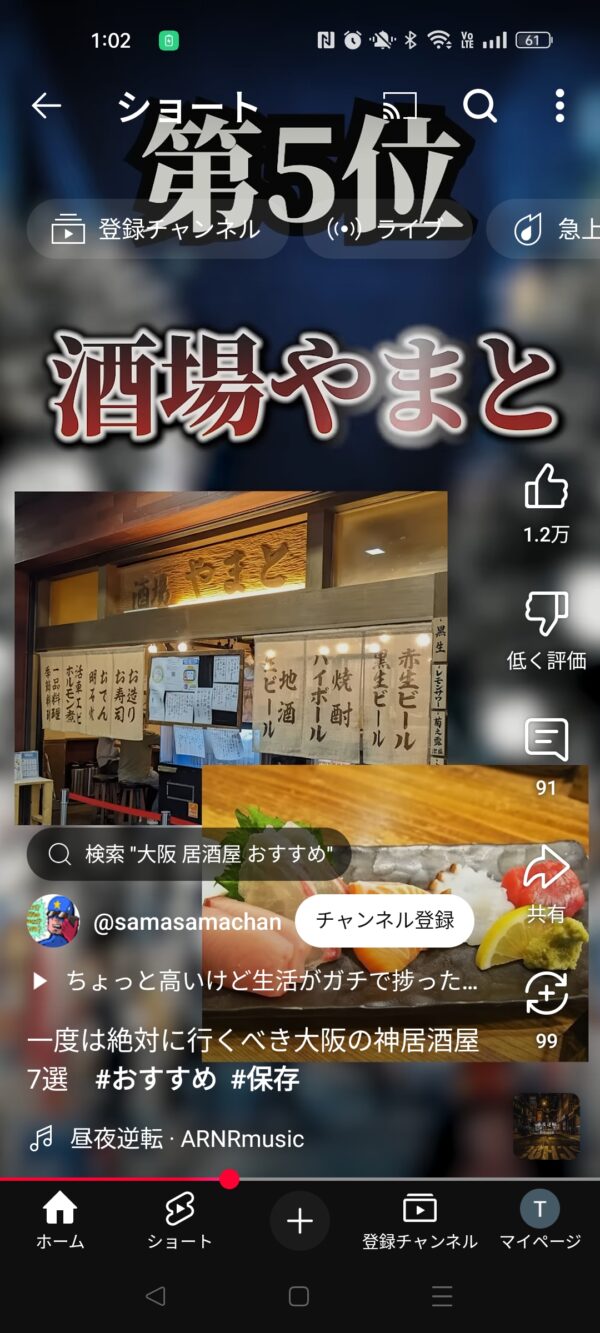Search for "大阪 居酒屋 おすすめ" suggestion
The image size is (600, 1333).
189,853
